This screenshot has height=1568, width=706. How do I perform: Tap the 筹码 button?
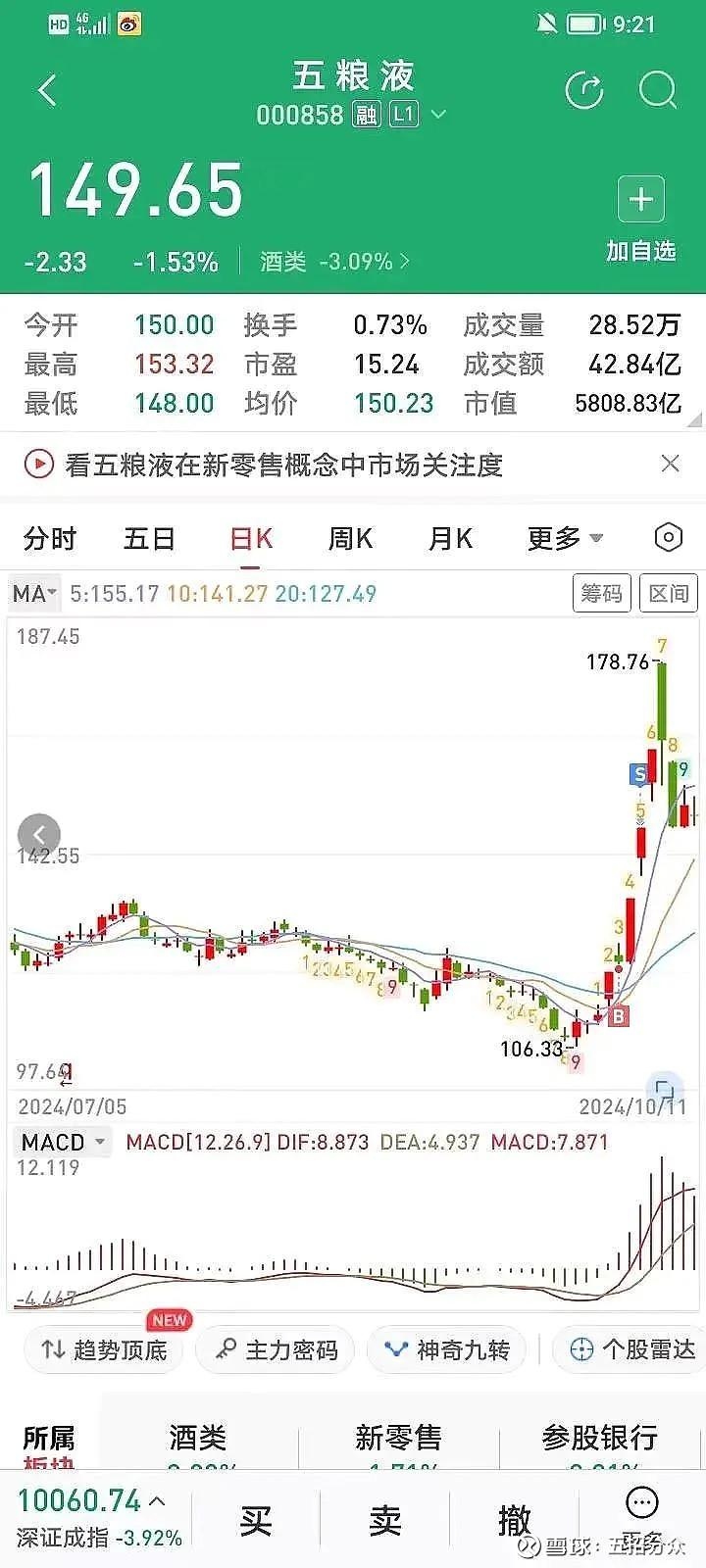tap(601, 593)
